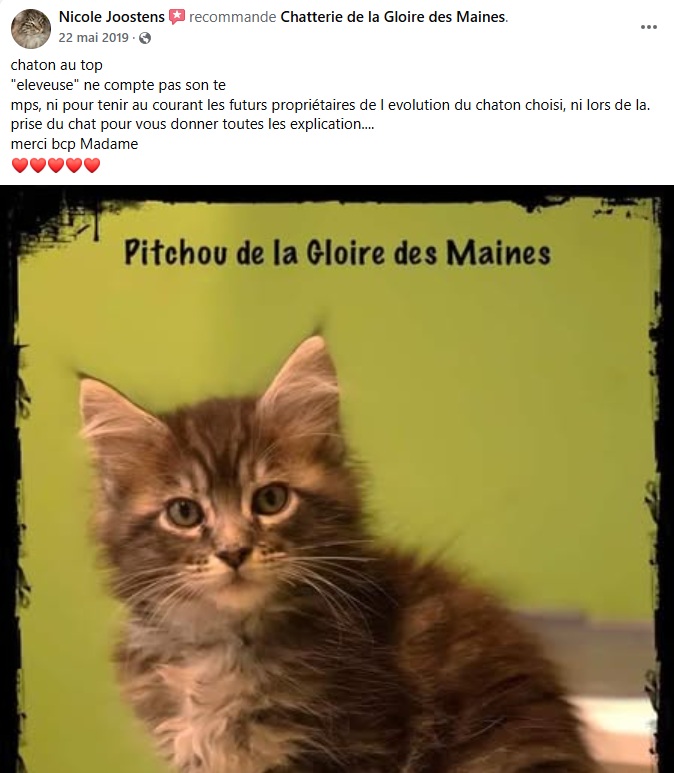Open the post options three-dot menu
Image resolution: width=674 pixels, height=773 pixels.
pyautogui.click(x=649, y=27)
